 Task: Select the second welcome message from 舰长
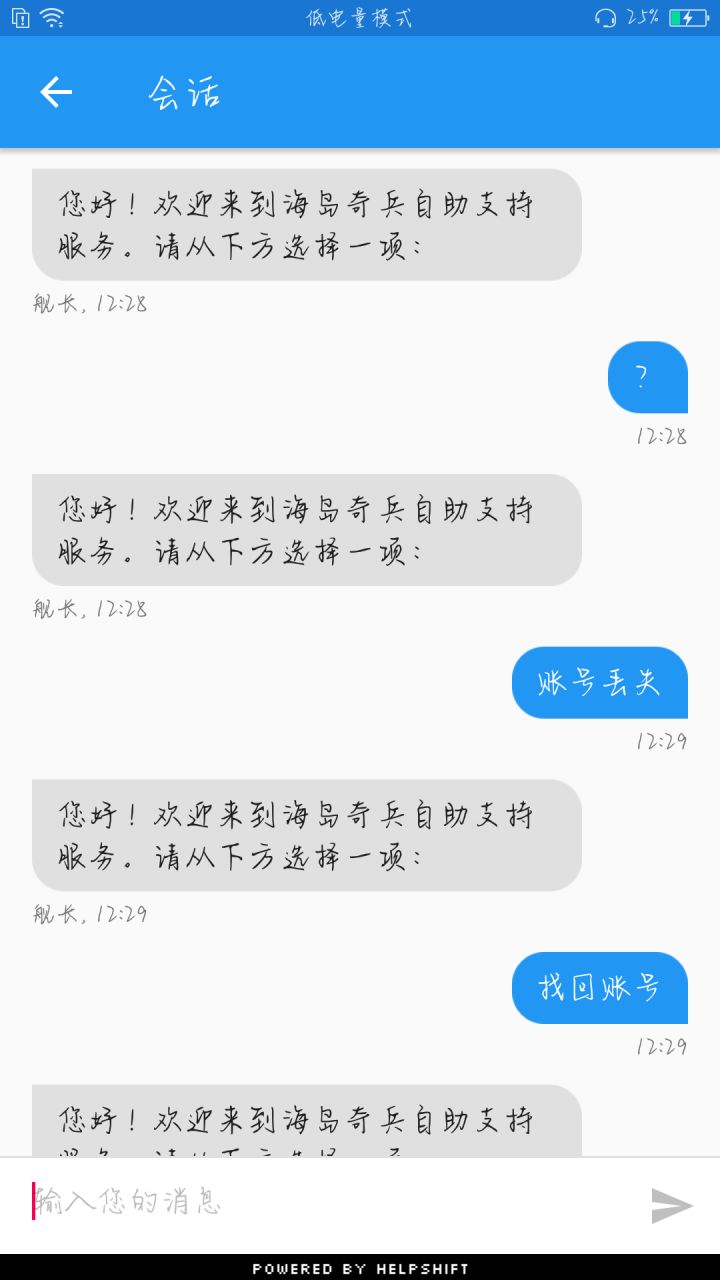[x=306, y=530]
